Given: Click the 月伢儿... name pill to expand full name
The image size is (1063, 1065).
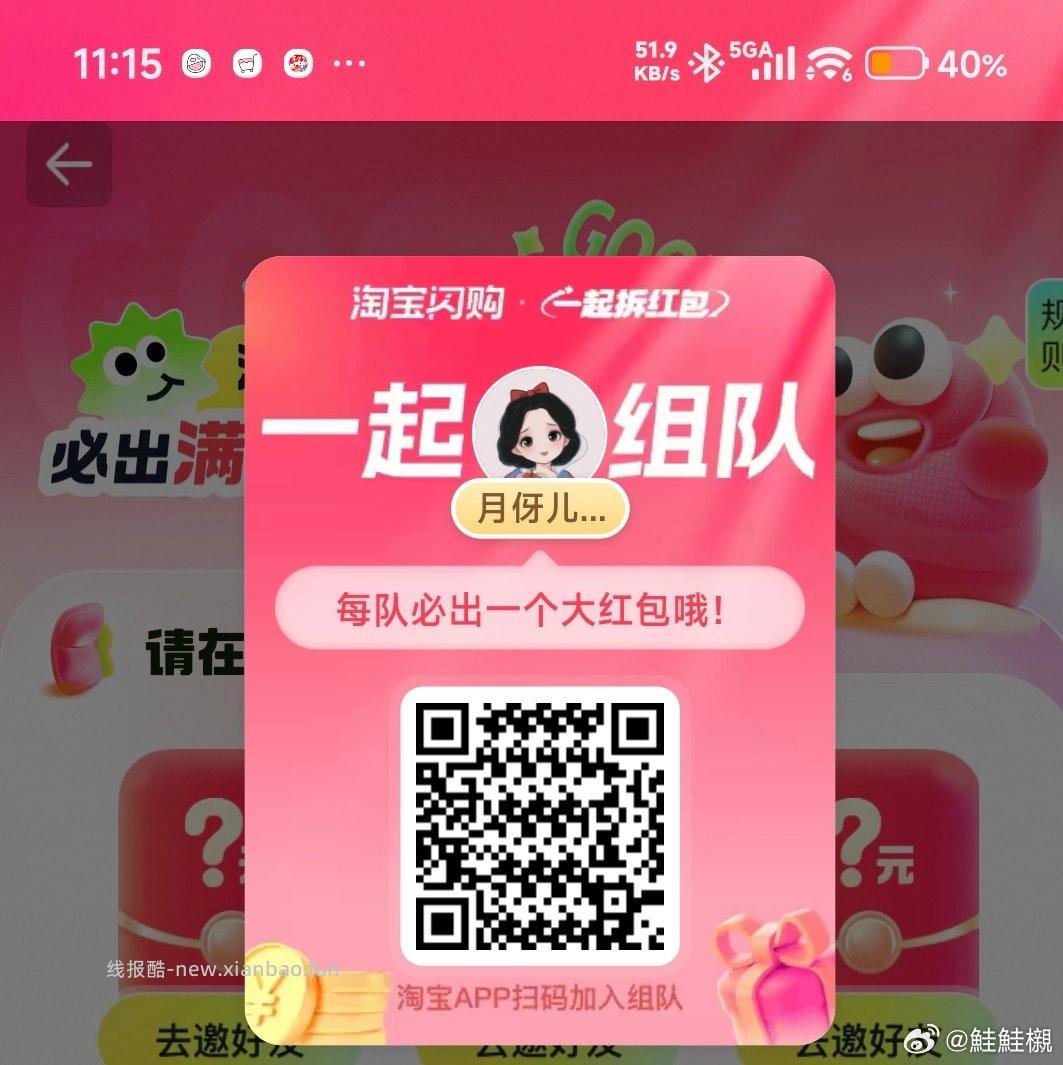Looking at the screenshot, I should click(x=539, y=509).
